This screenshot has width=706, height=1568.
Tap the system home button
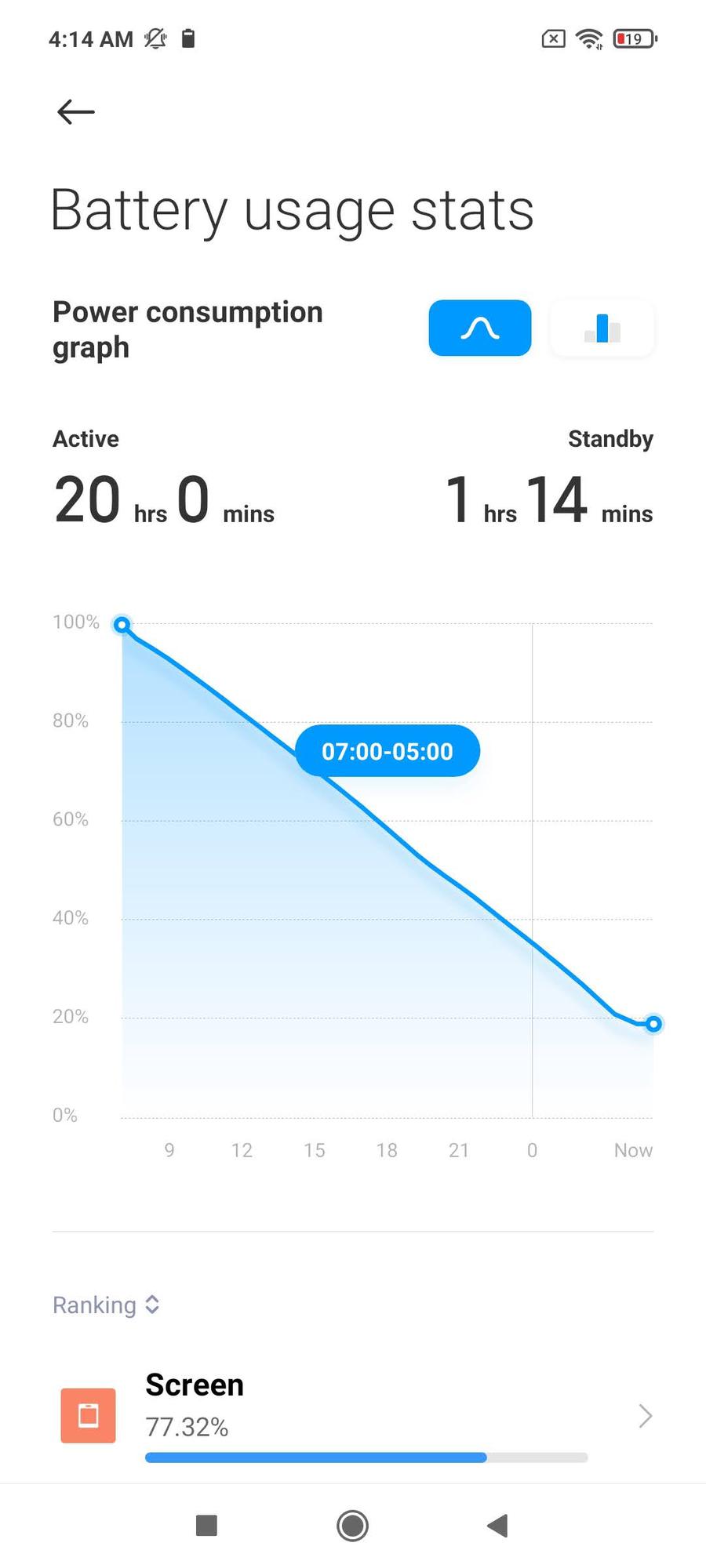(x=352, y=1526)
